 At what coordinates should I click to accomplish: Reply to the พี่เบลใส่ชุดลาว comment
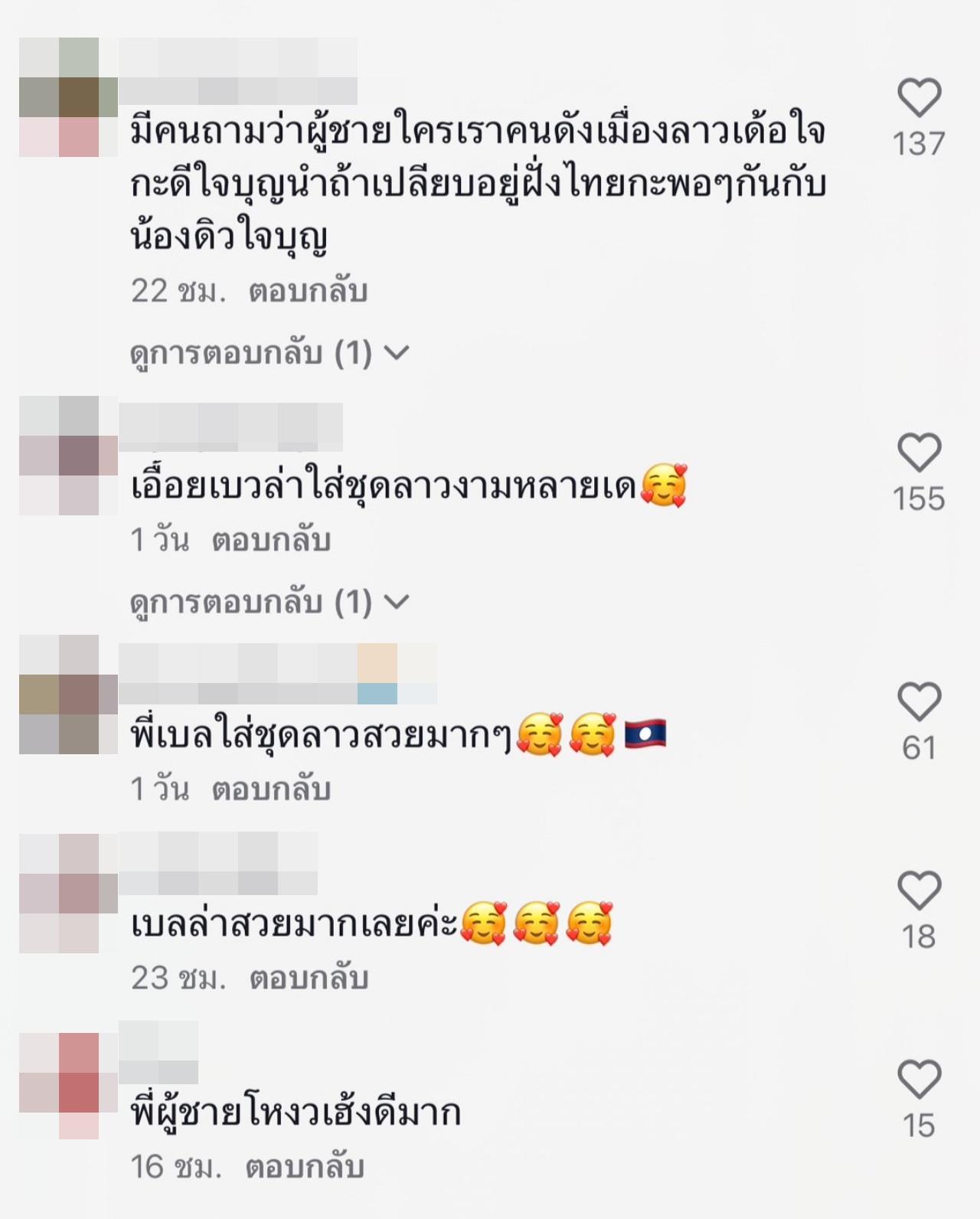[271, 789]
